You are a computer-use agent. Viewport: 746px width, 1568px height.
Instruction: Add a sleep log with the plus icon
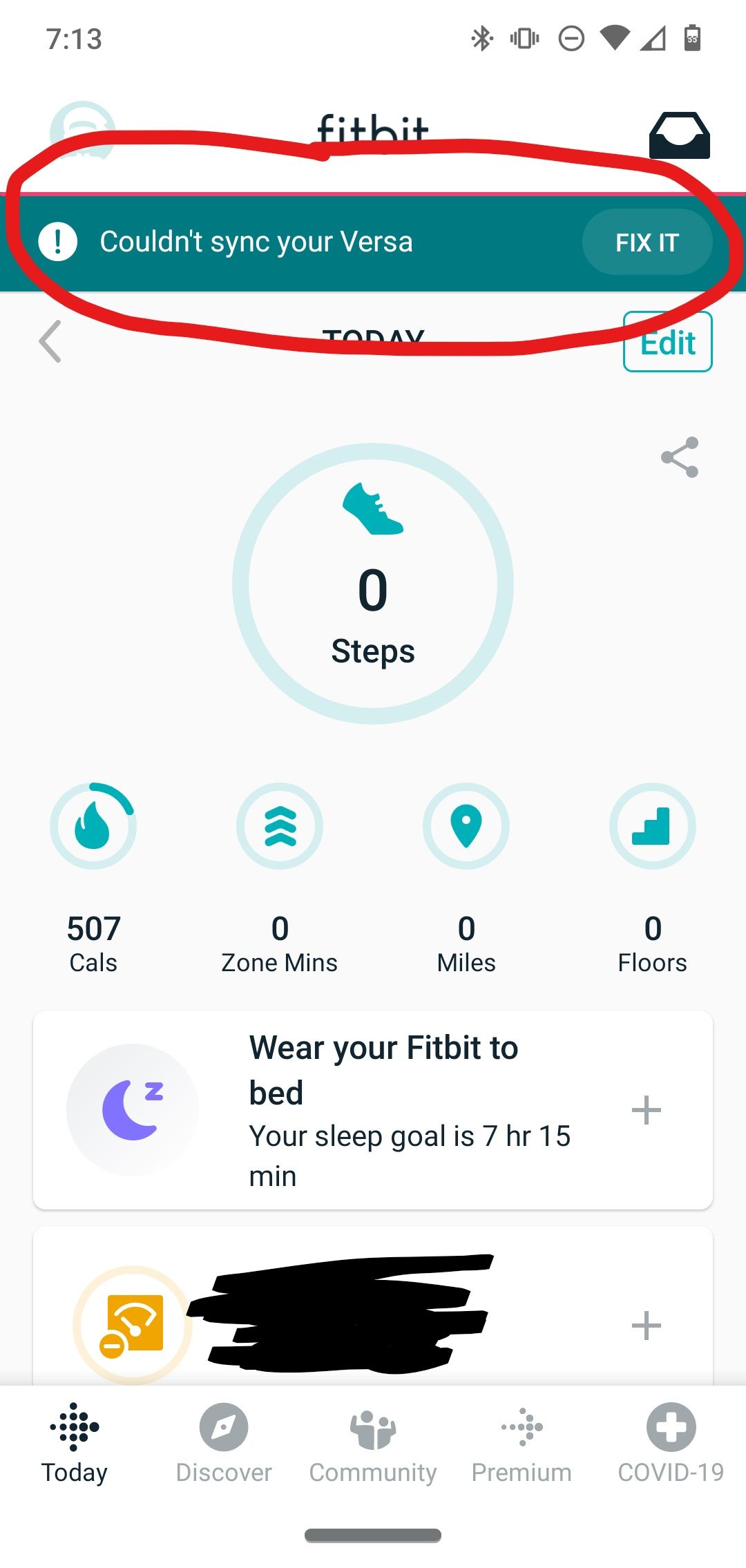point(647,1110)
